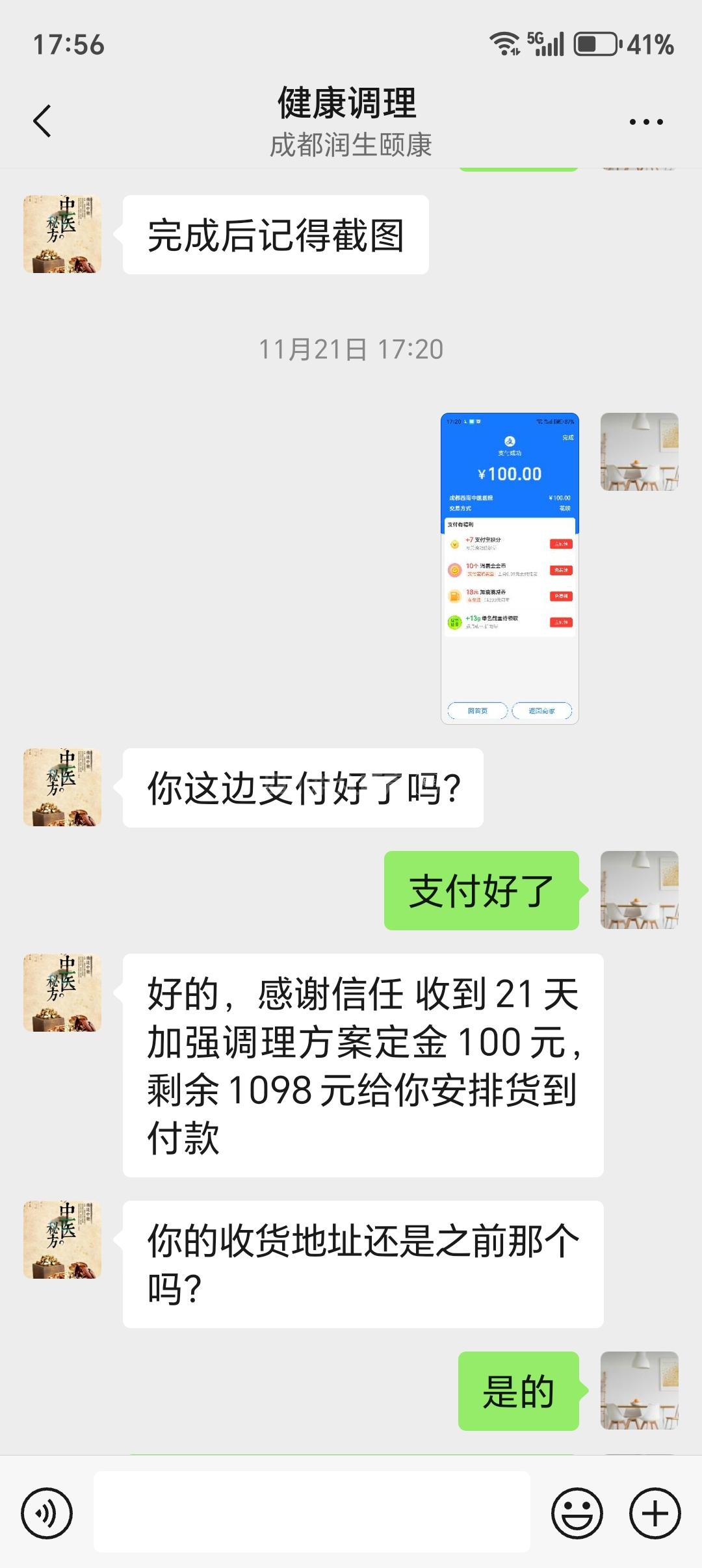Image resolution: width=702 pixels, height=1568 pixels.
Task: Open the plus attachment menu
Action: [x=655, y=1513]
